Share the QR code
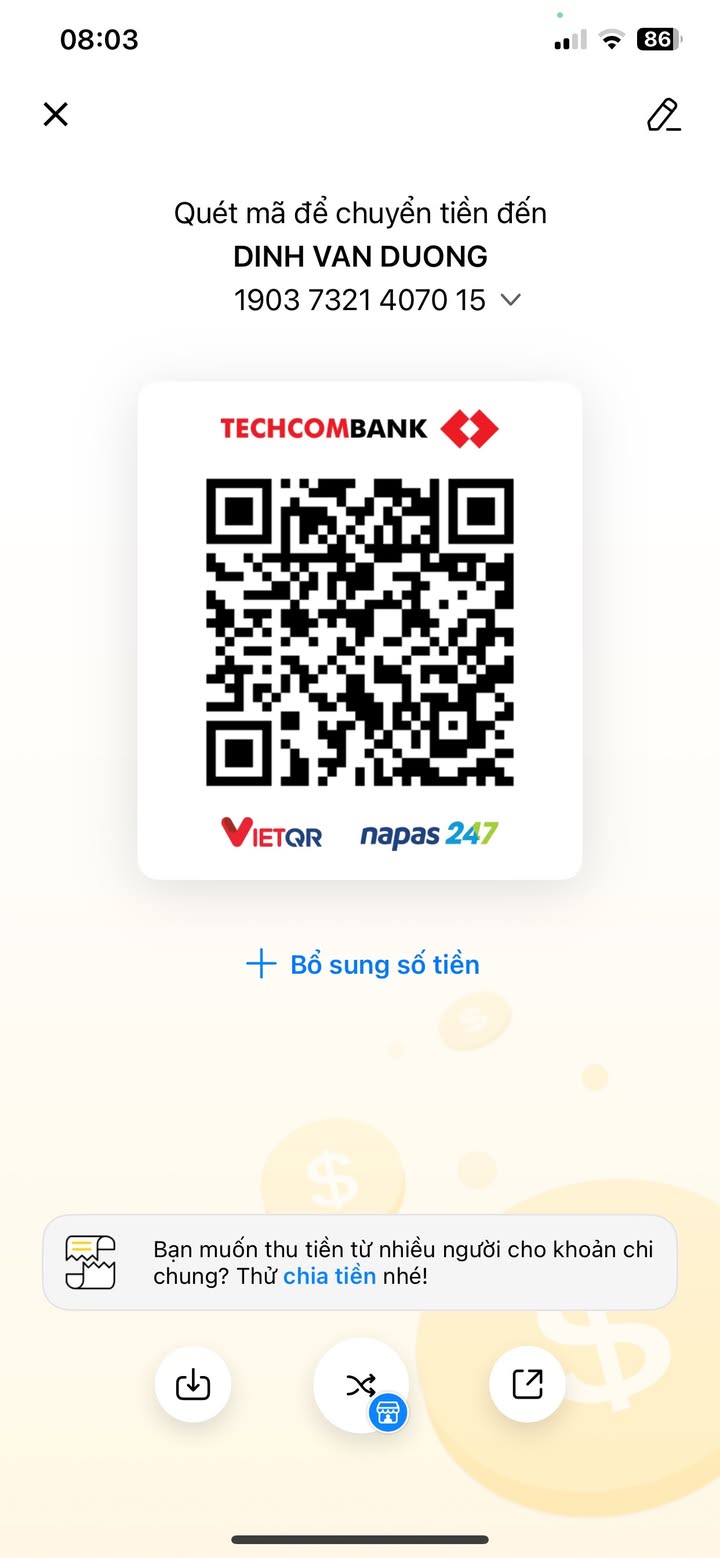The width and height of the screenshot is (720, 1558). [x=527, y=1385]
